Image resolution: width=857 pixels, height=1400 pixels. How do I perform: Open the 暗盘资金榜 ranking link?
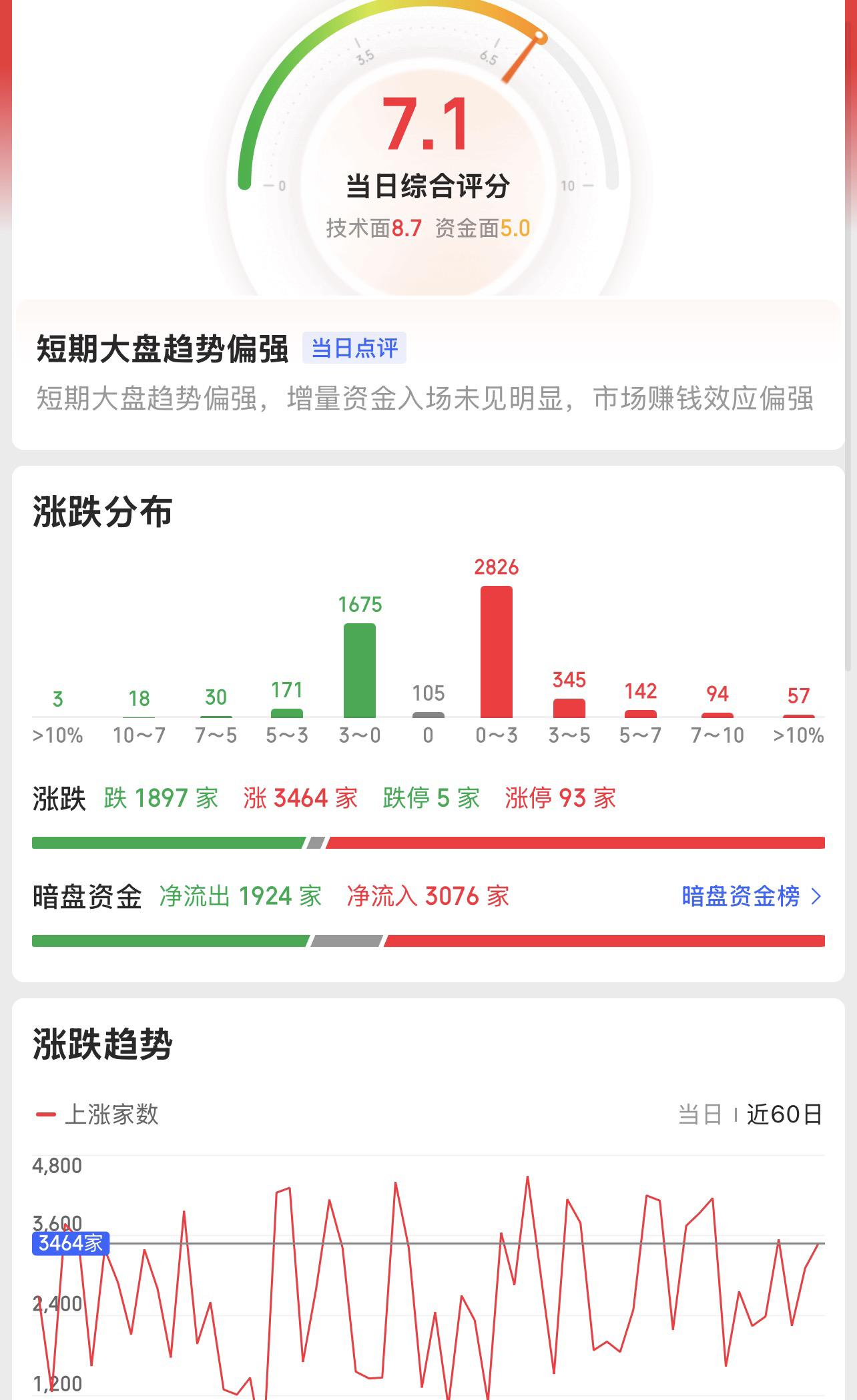[x=751, y=896]
